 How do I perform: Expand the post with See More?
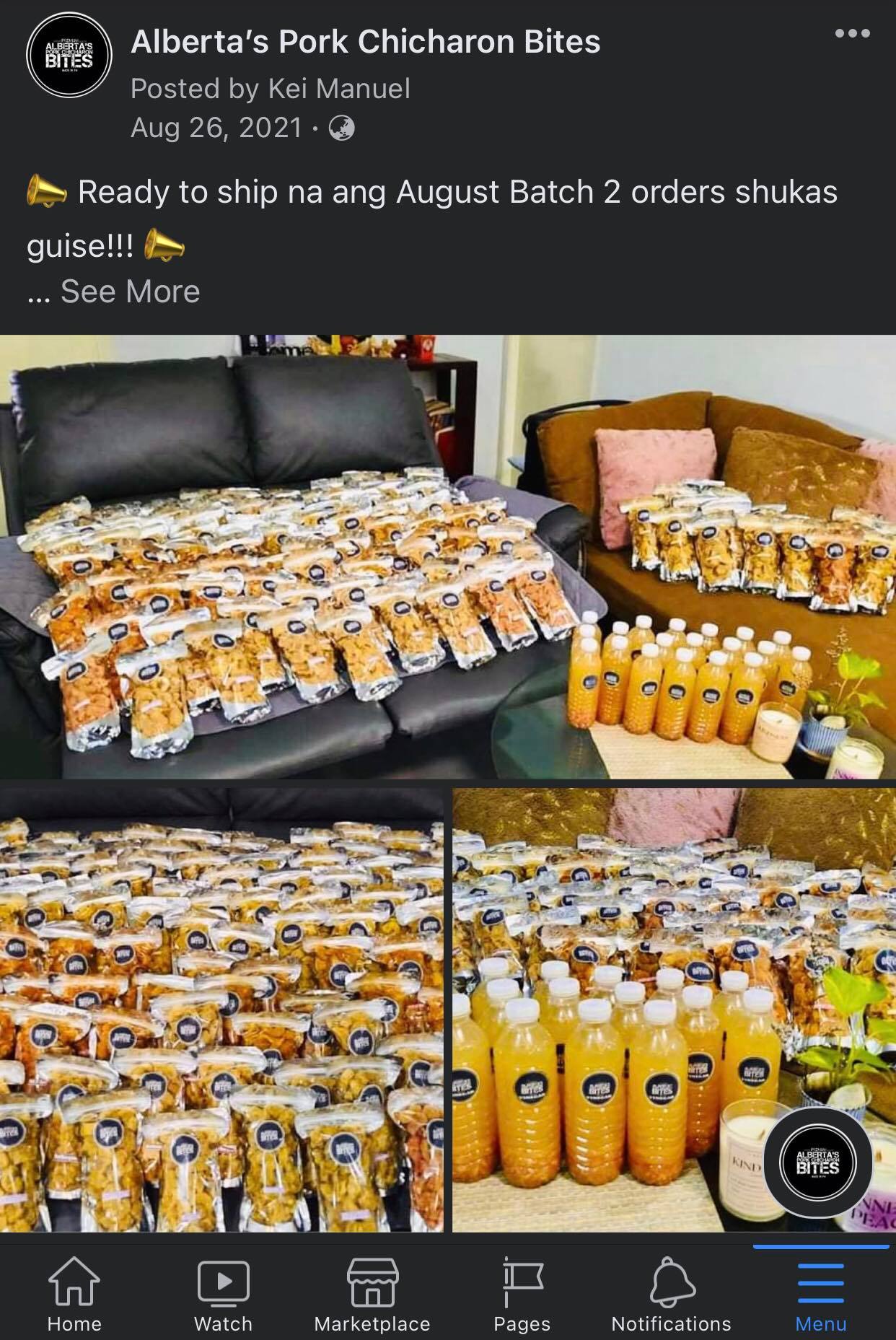point(130,292)
